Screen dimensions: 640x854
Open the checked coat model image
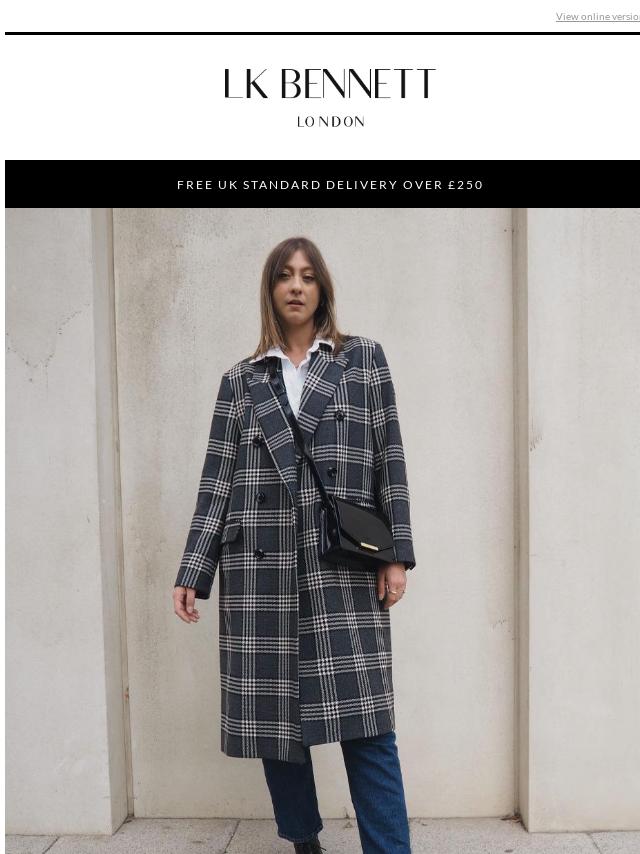click(322, 530)
